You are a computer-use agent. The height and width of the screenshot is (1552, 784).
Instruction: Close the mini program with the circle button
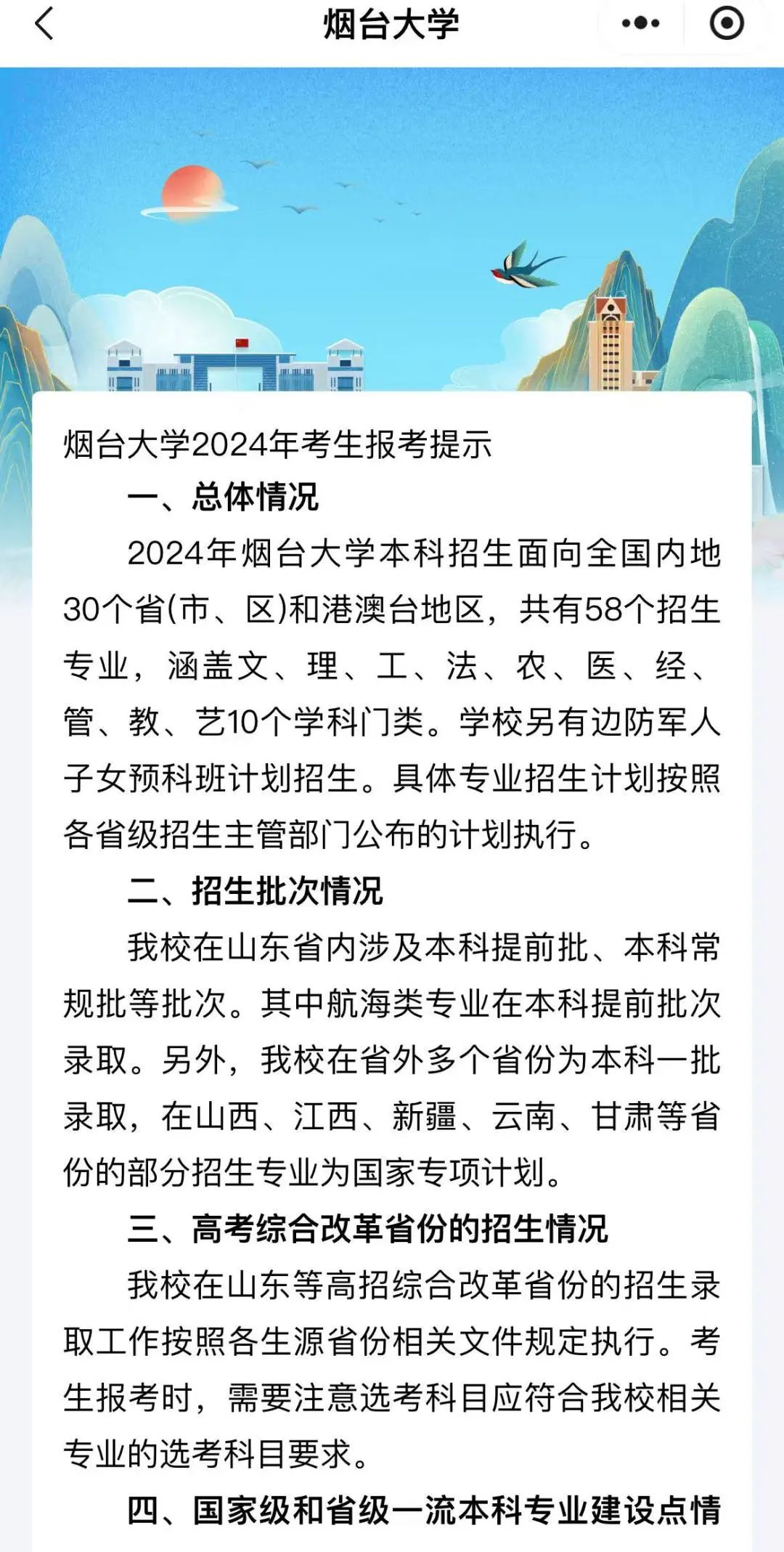726,24
